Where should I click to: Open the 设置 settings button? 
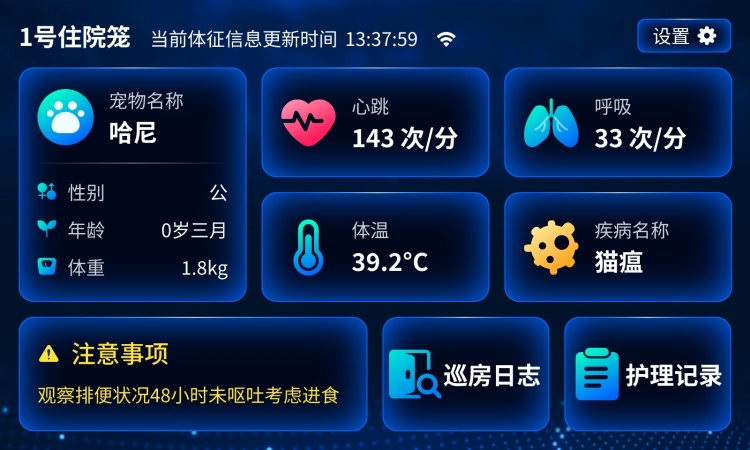684,36
